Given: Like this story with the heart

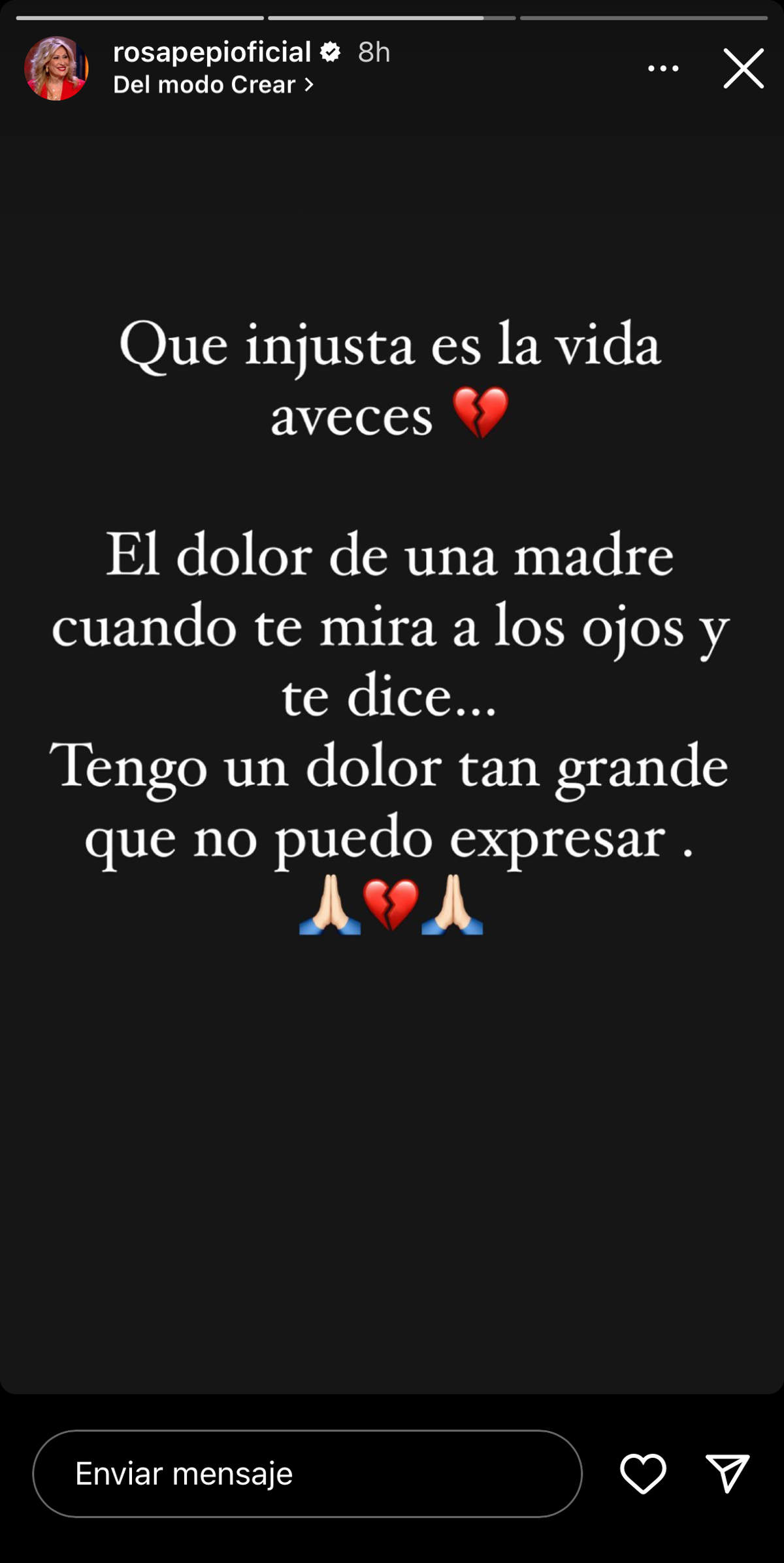Looking at the screenshot, I should coord(643,1473).
